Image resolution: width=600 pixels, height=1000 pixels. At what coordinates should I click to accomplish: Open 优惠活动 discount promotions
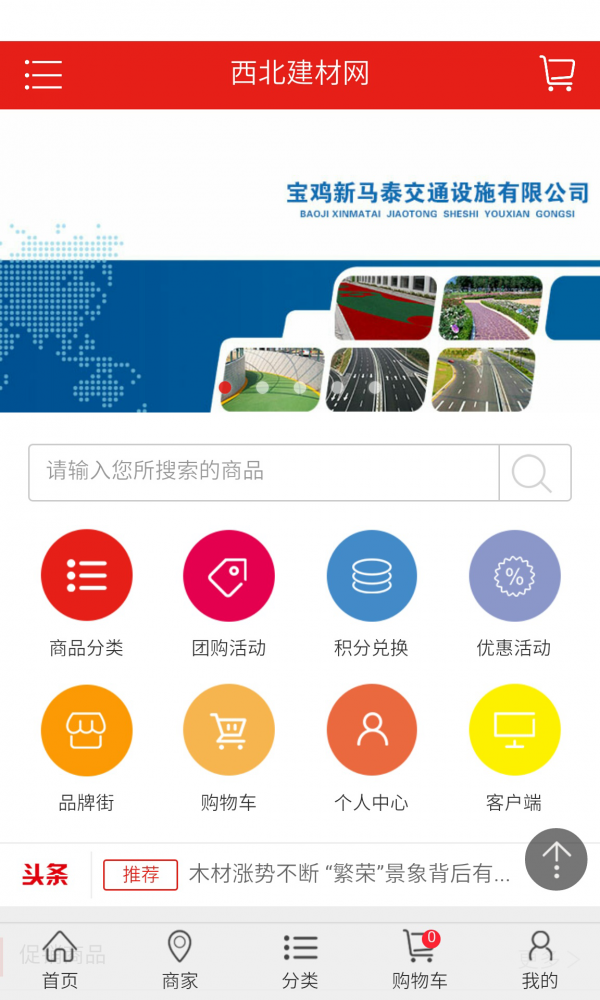tap(514, 577)
